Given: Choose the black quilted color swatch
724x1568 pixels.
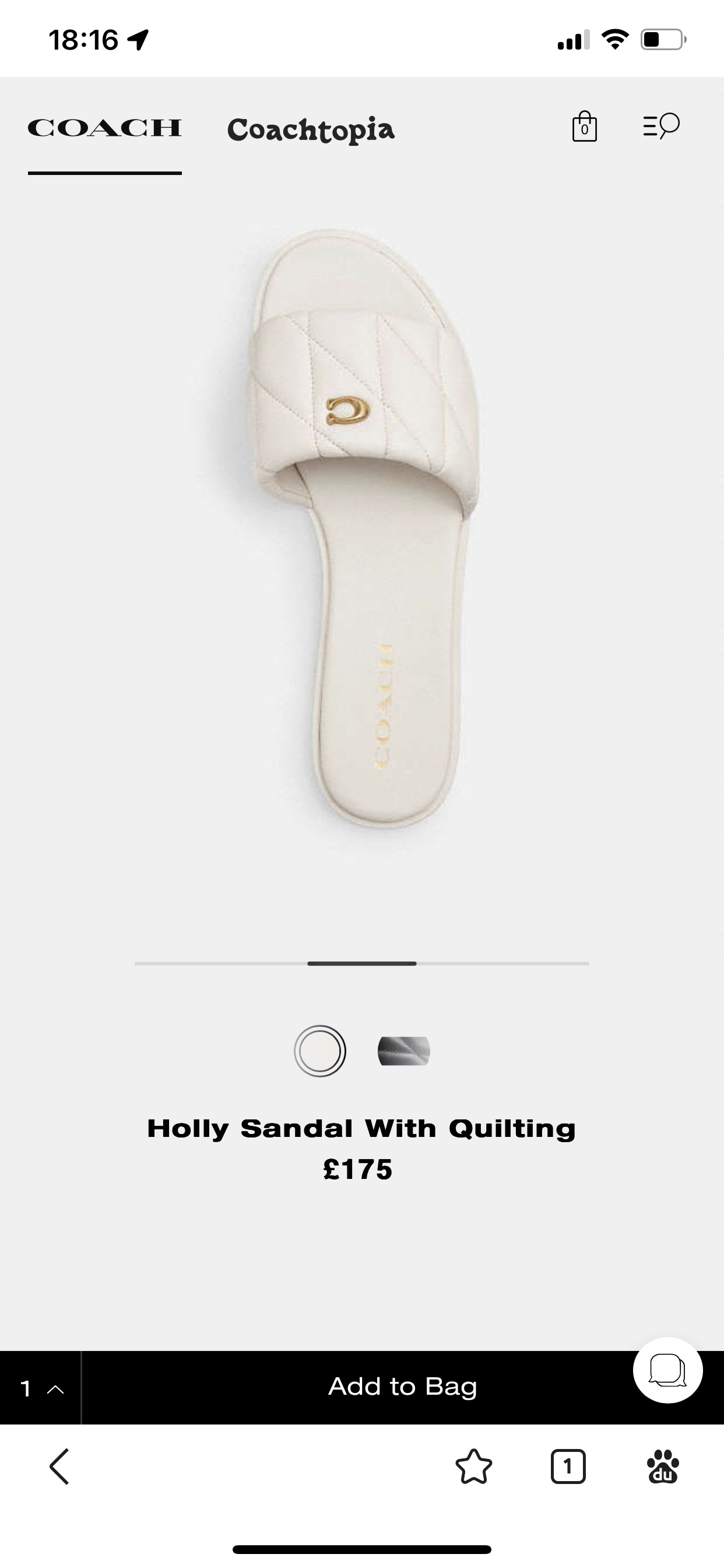Looking at the screenshot, I should [x=403, y=1051].
